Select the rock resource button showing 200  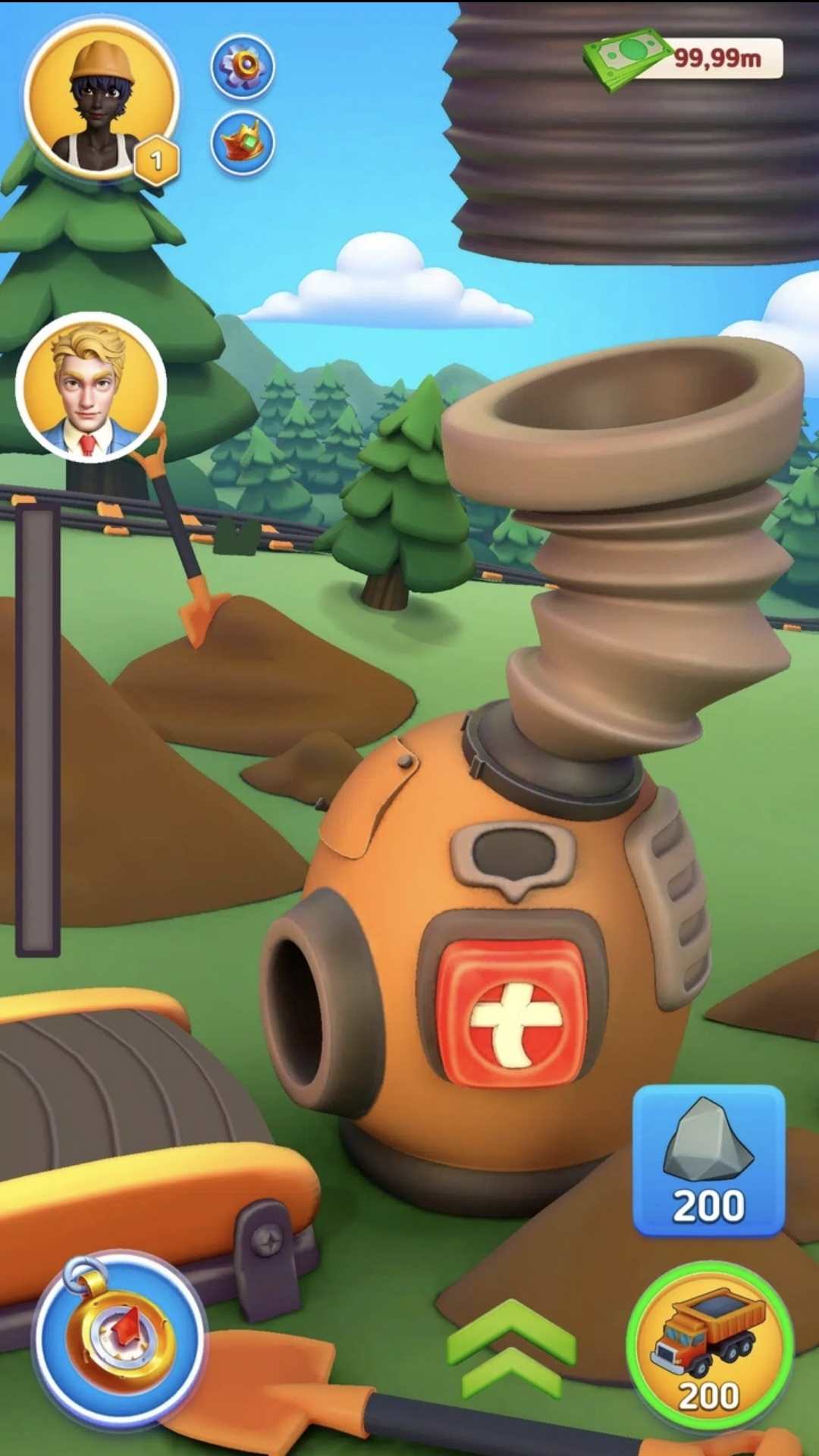click(x=708, y=1159)
